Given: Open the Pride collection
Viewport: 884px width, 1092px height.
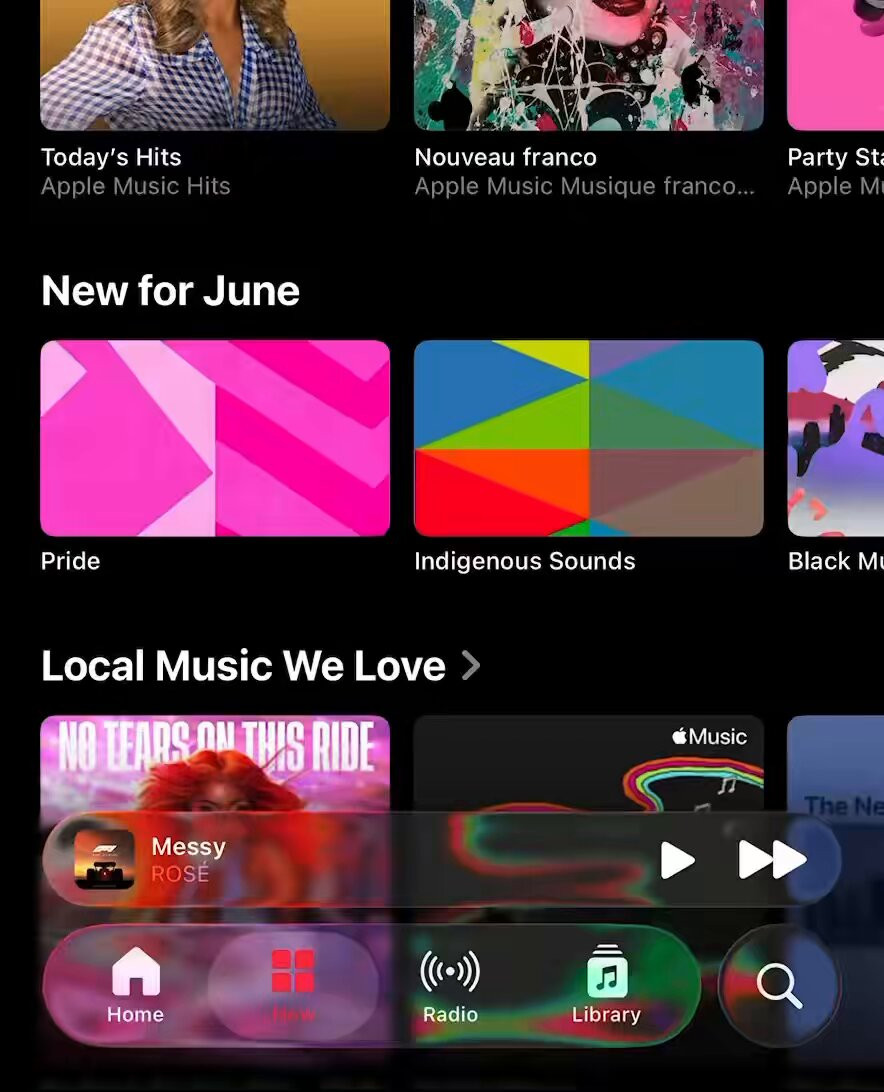Looking at the screenshot, I should click(214, 438).
